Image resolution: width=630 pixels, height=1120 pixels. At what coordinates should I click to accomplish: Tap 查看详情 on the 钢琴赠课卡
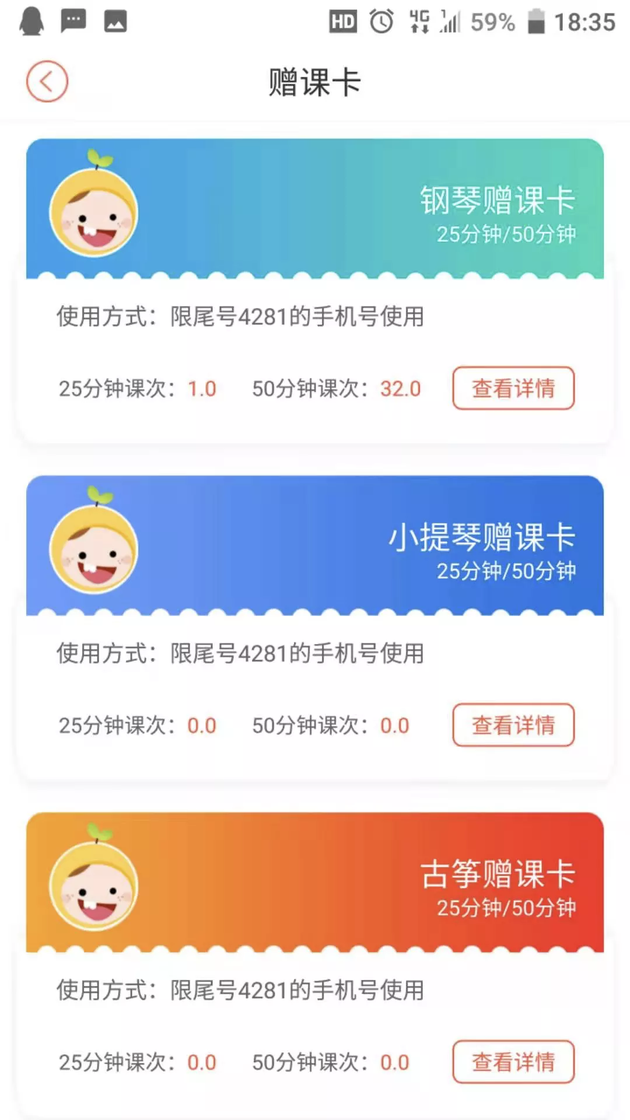click(513, 388)
